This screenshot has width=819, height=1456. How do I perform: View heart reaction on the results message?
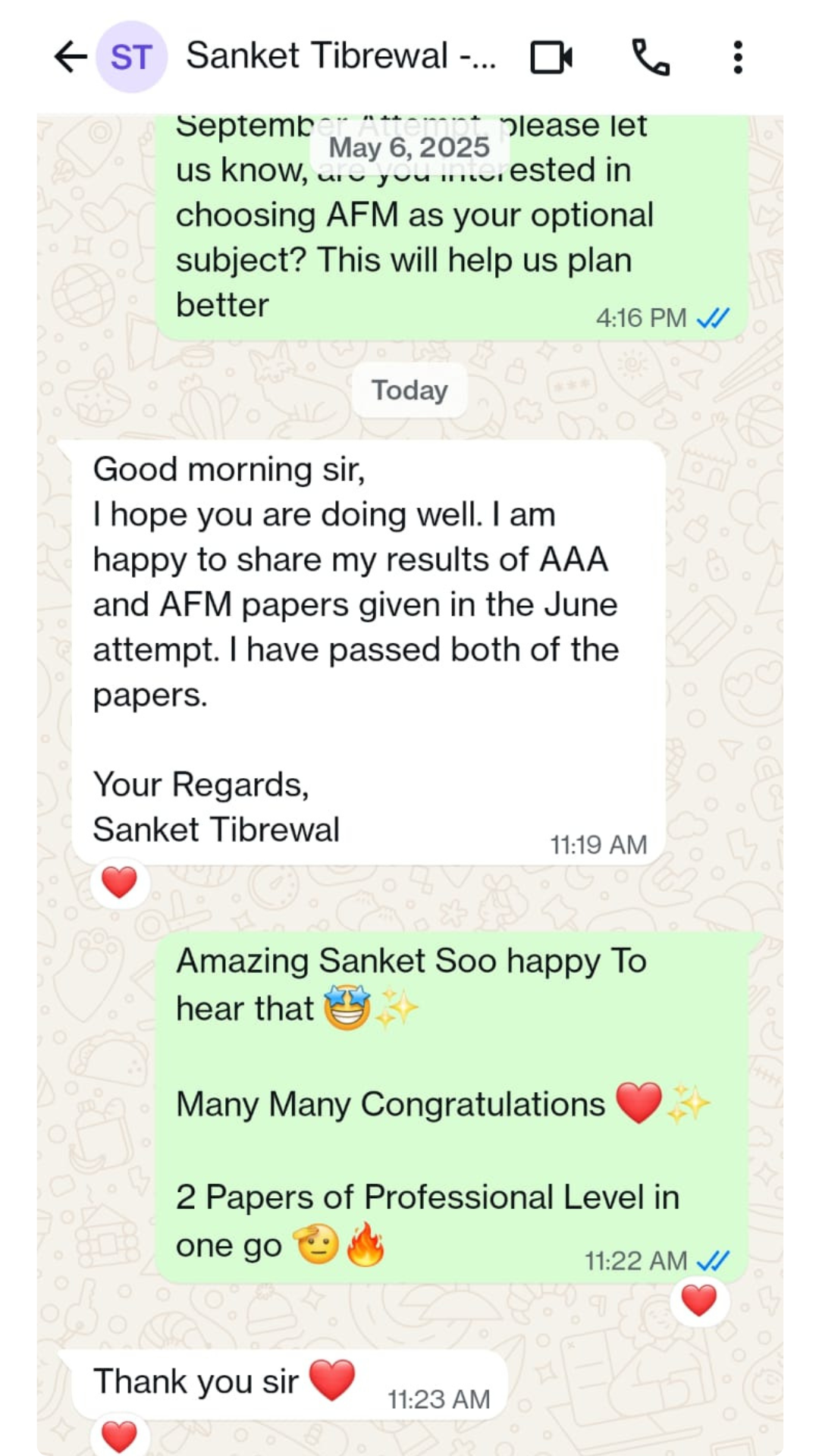[x=119, y=883]
